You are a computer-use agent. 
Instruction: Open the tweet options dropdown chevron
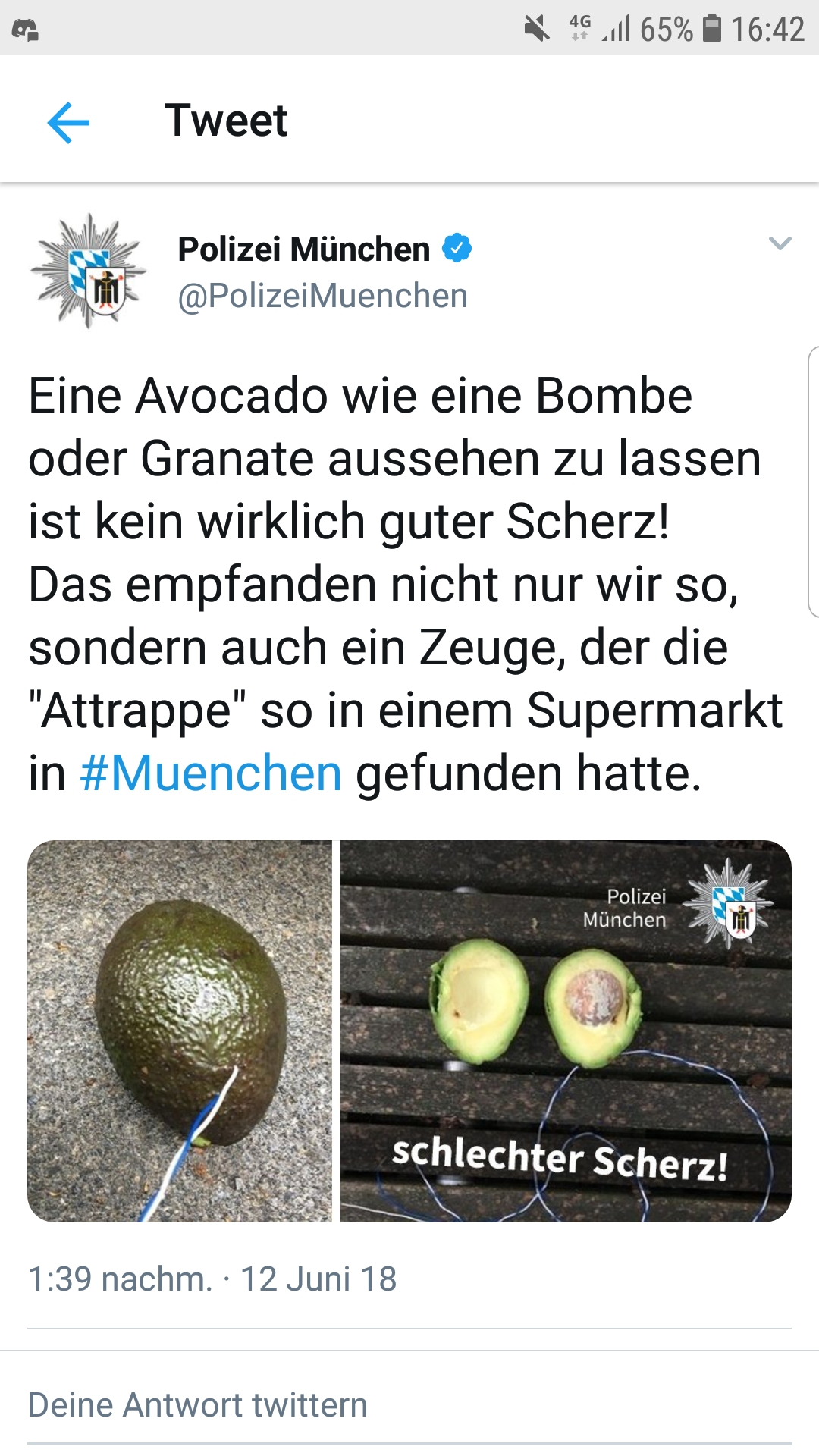[x=780, y=243]
